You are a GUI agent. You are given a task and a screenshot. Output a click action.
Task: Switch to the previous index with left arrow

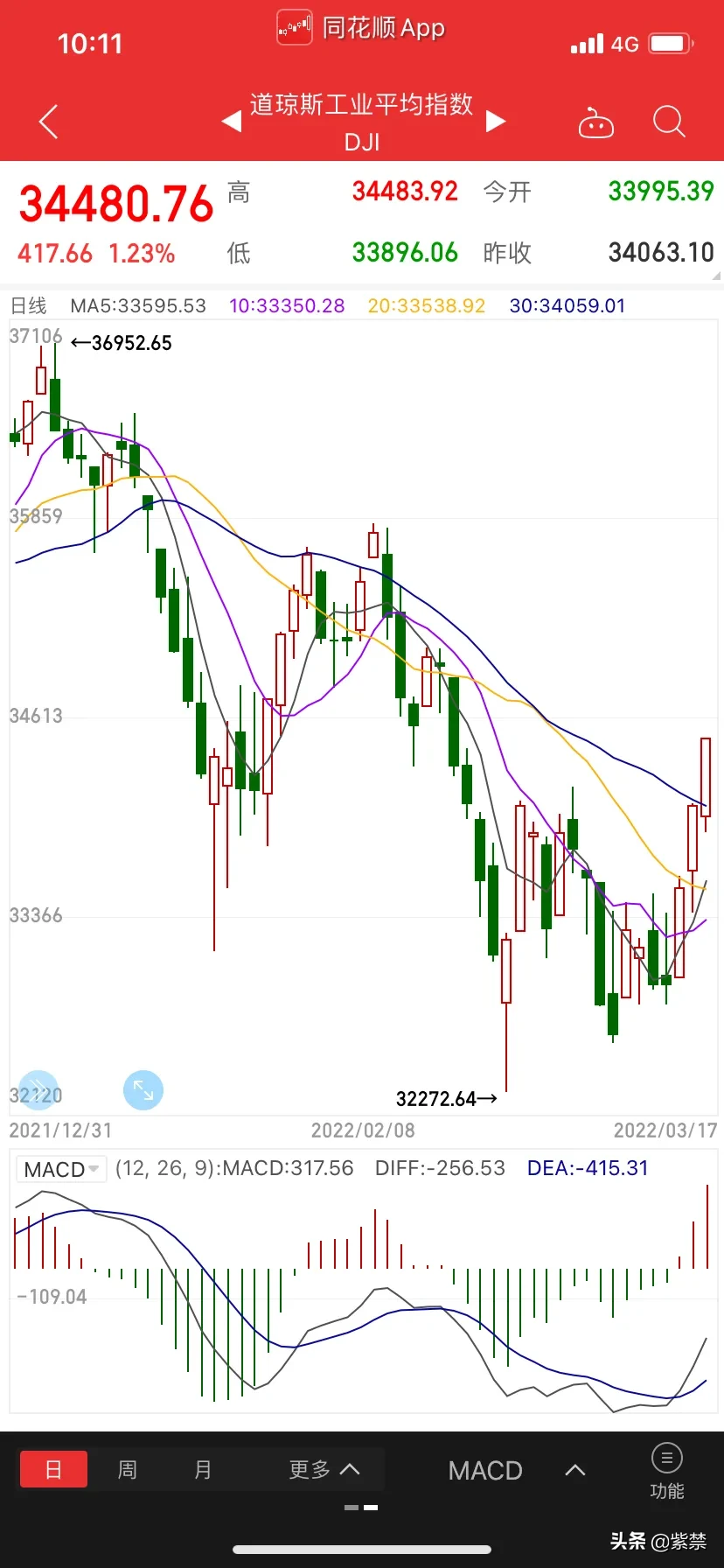click(x=232, y=121)
